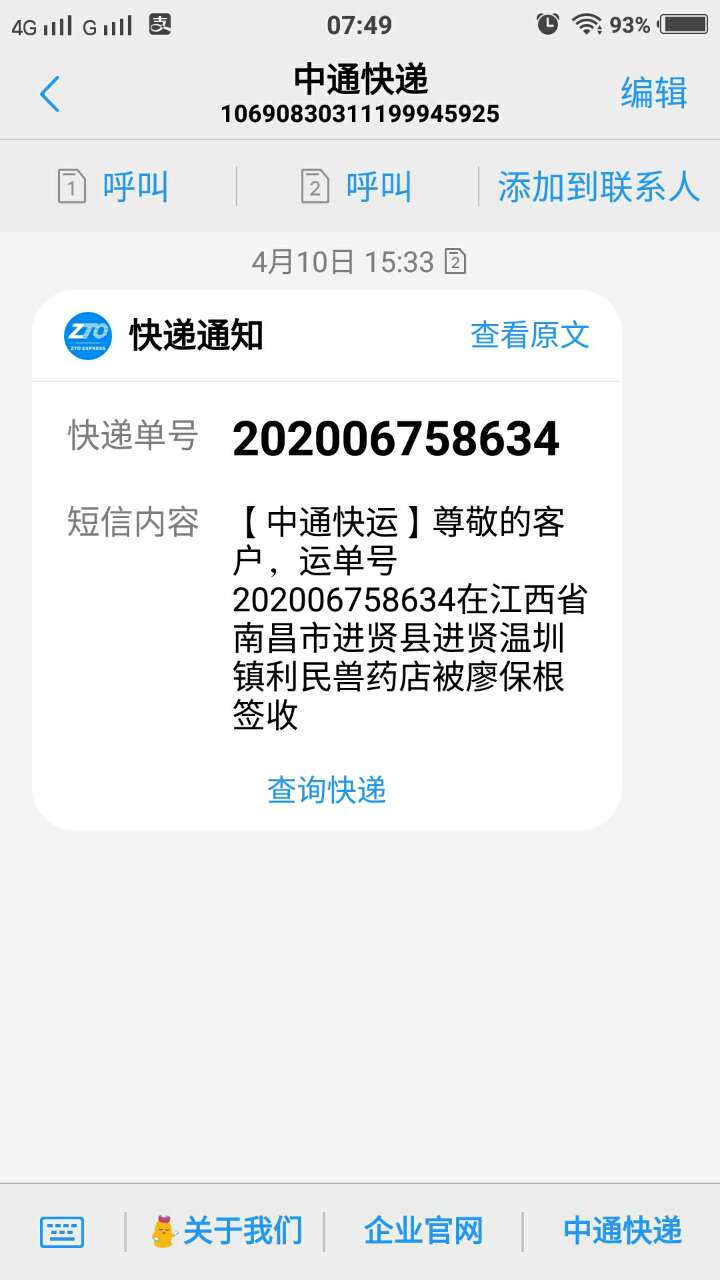The width and height of the screenshot is (720, 1280).
Task: Open the 中通快递 bottom menu
Action: click(623, 1230)
